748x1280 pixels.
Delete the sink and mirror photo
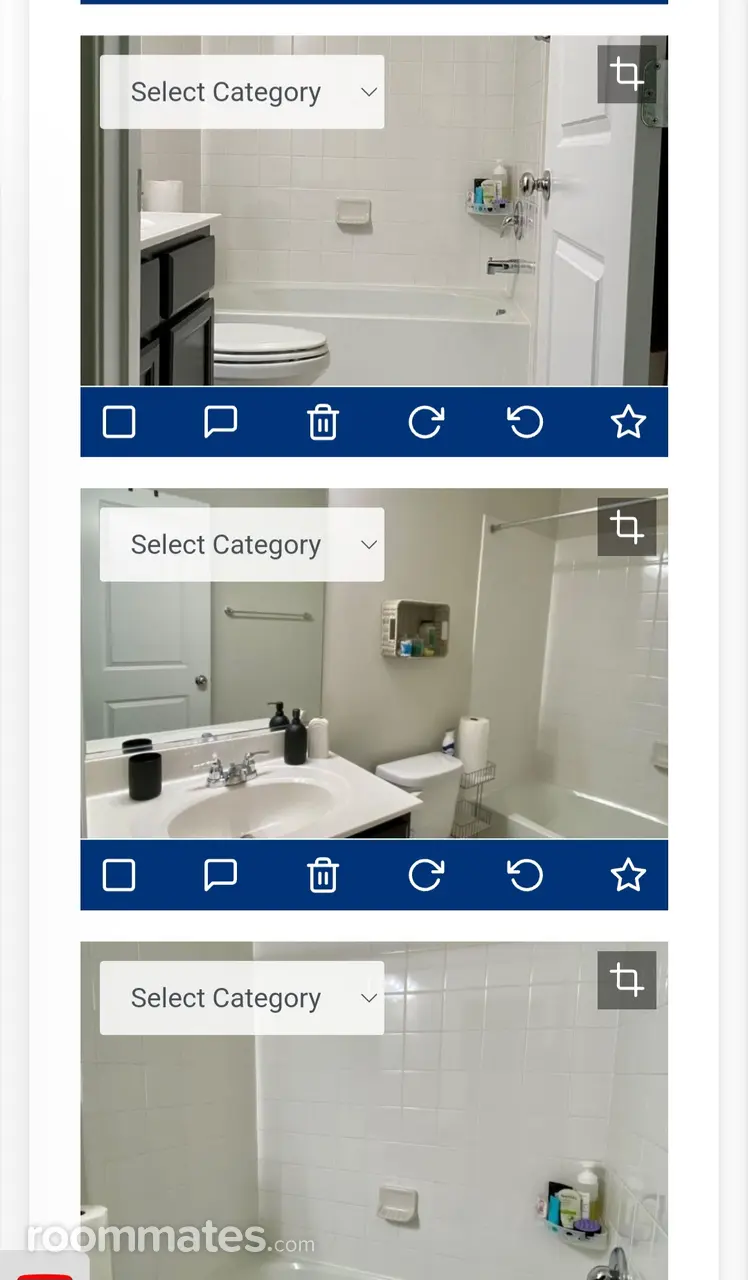322,876
